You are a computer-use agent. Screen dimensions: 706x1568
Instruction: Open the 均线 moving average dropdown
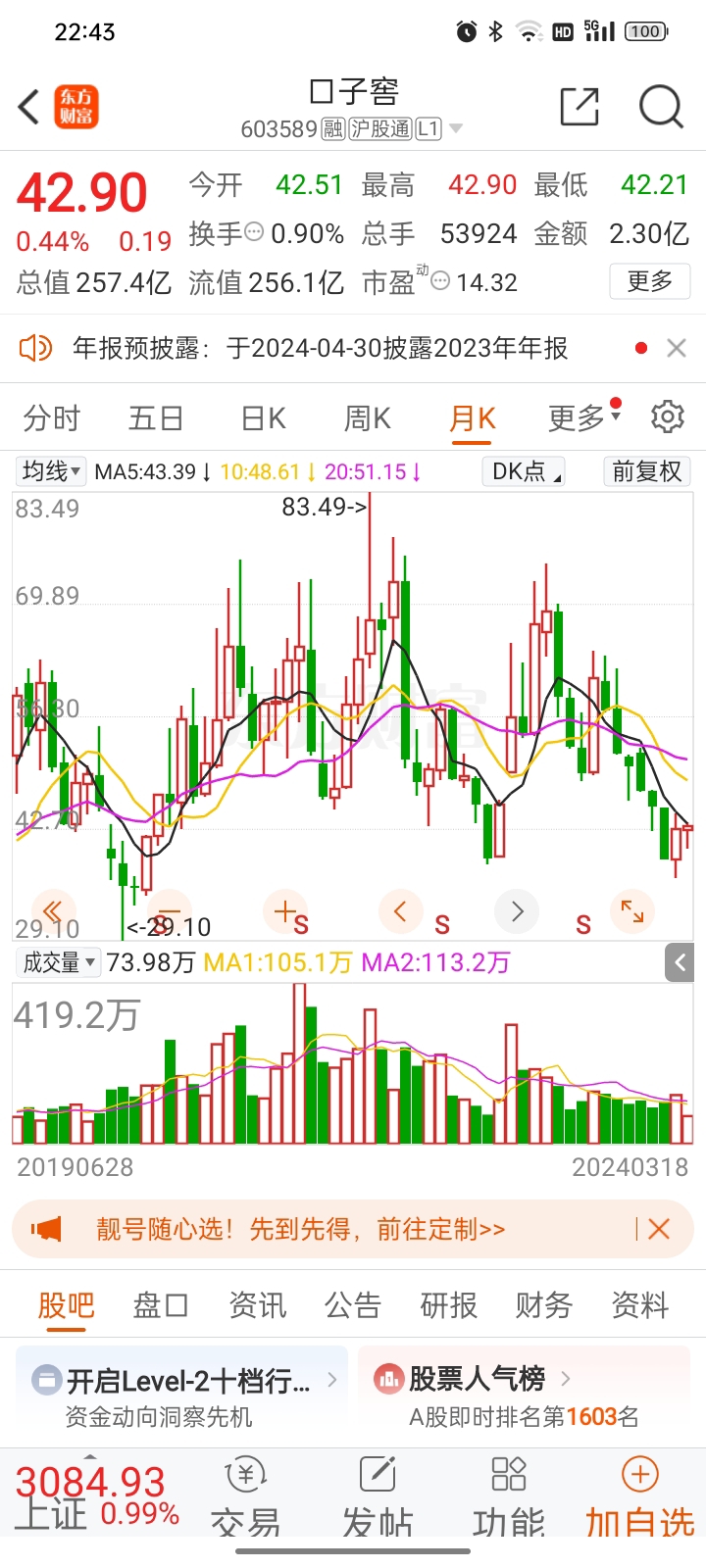(50, 471)
